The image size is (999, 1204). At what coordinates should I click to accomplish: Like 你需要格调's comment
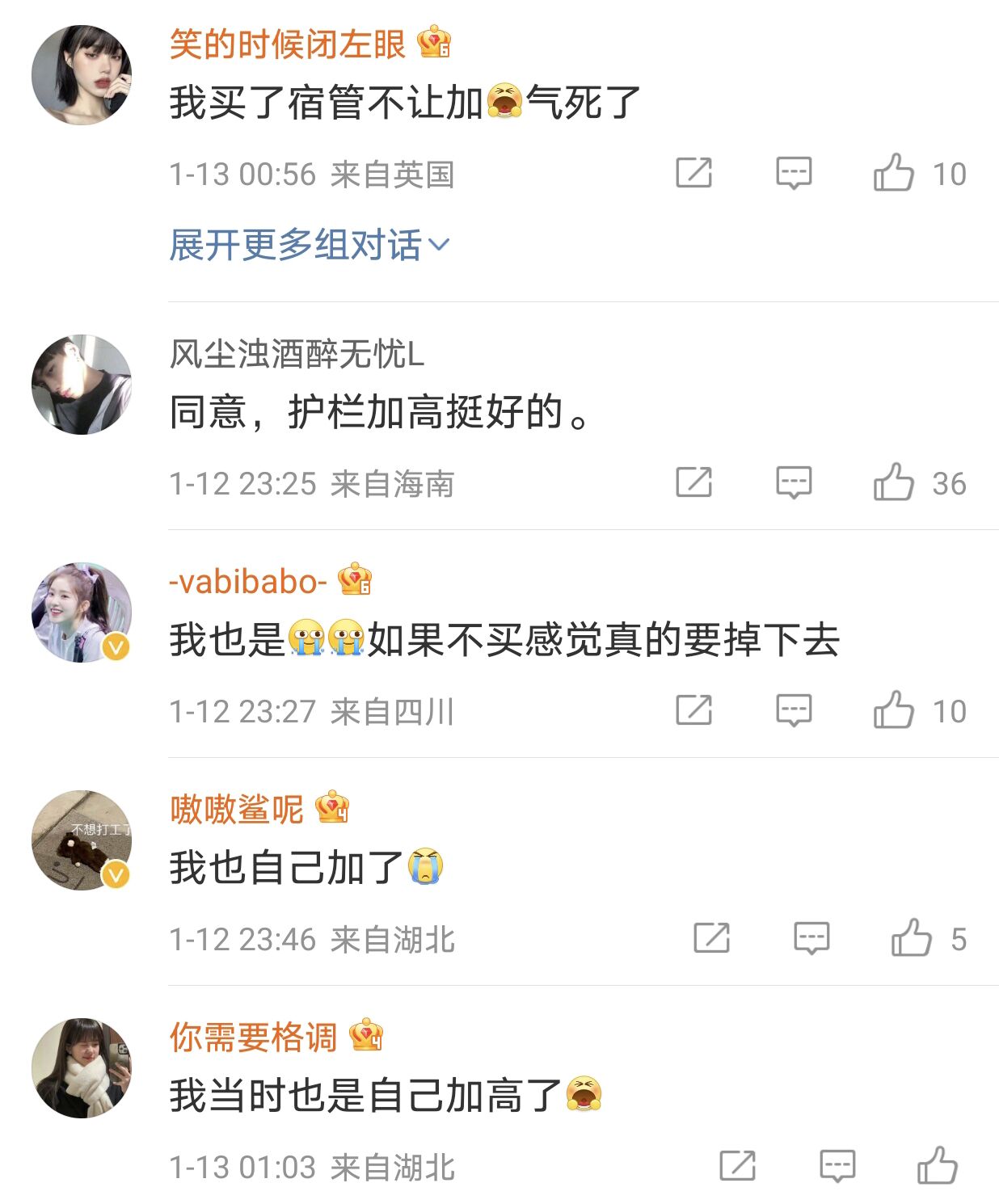point(937,1166)
